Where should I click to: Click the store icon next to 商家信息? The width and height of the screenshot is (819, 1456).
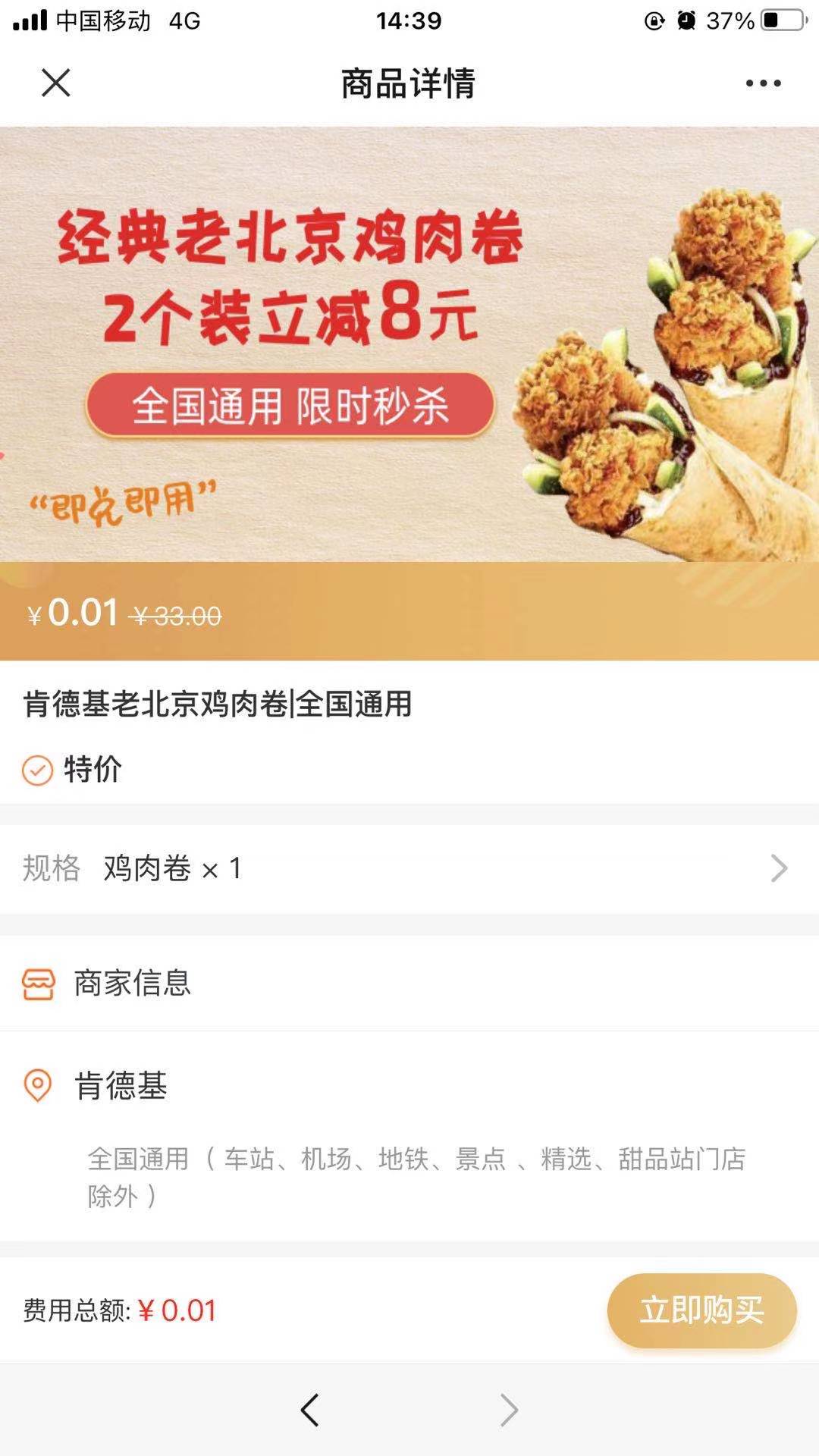click(38, 984)
